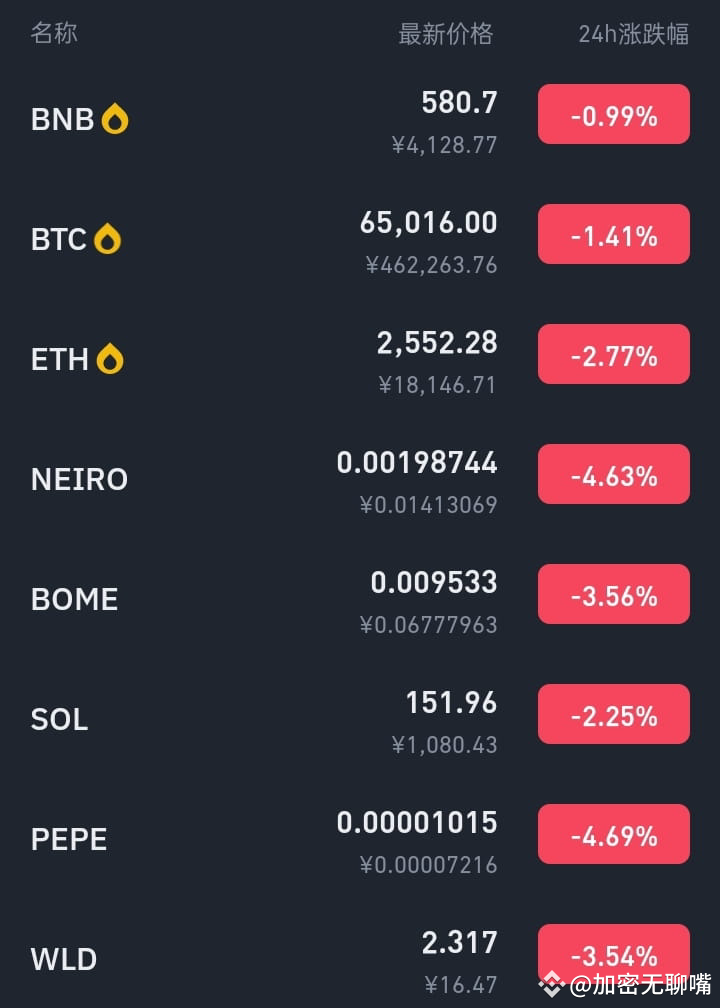Select the BTC ticker symbol
The height and width of the screenshot is (1008, 720).
[61, 238]
